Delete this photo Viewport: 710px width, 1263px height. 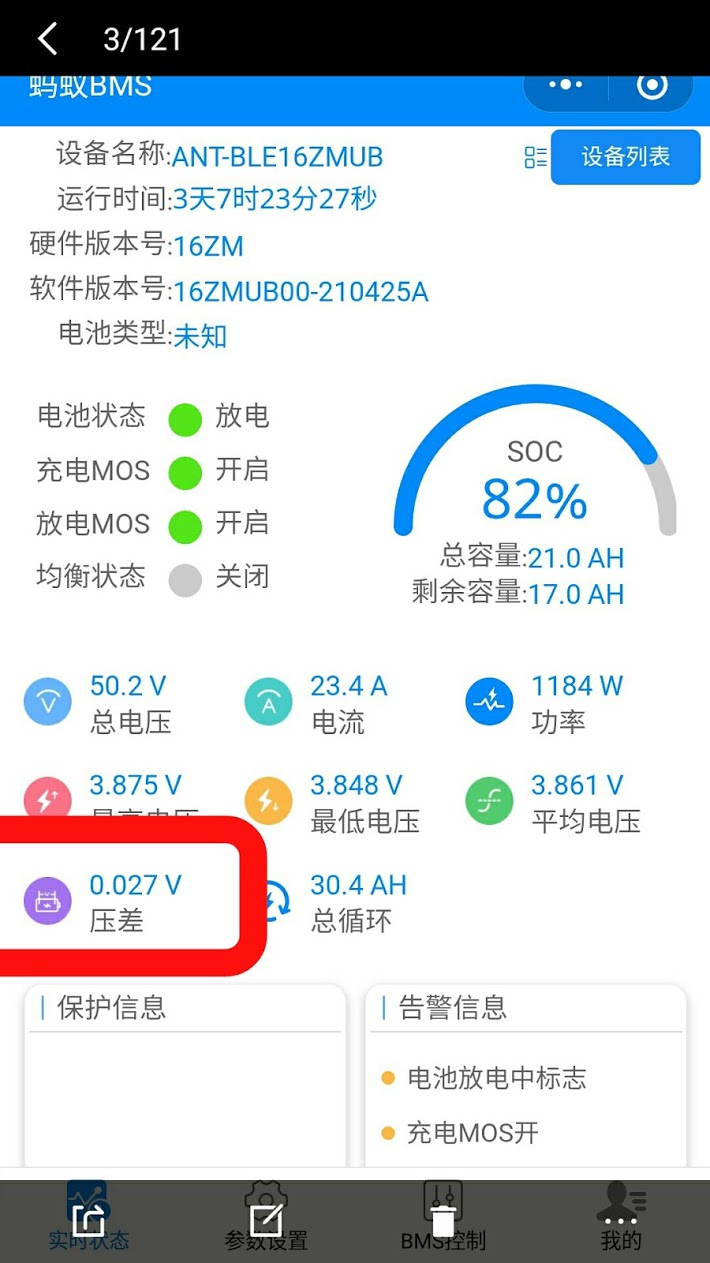point(443,1220)
